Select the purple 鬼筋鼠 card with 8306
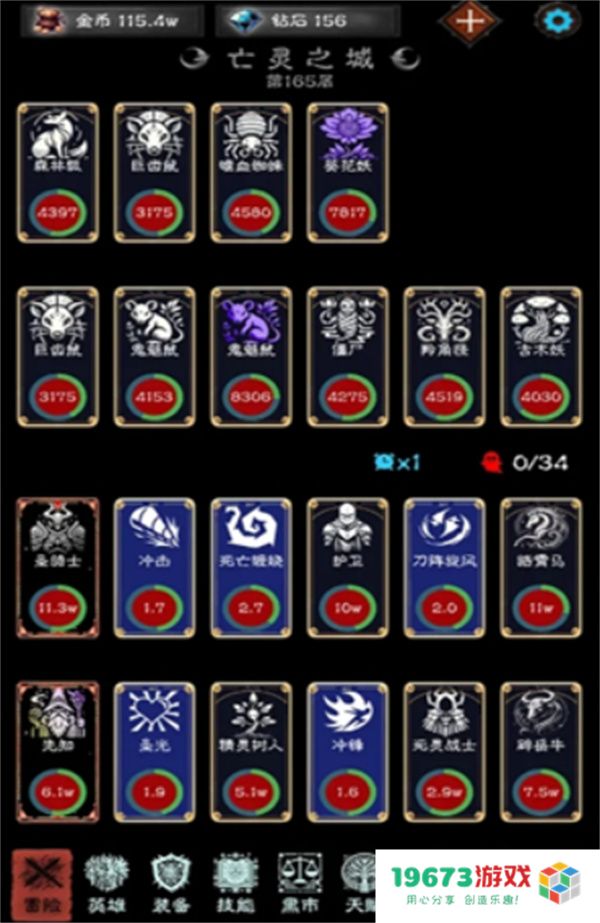The image size is (600, 923). point(250,367)
